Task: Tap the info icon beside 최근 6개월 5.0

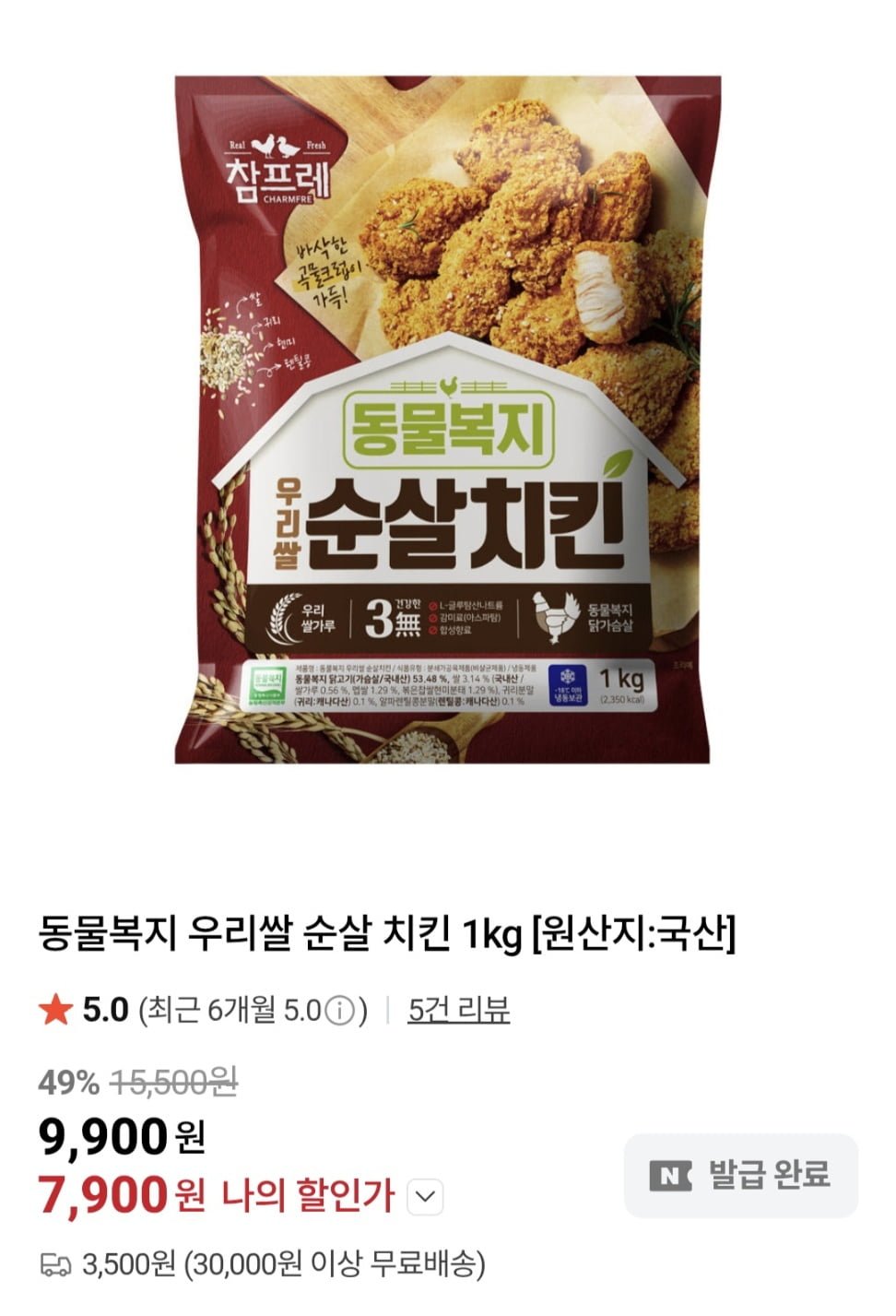Action: tap(338, 1012)
